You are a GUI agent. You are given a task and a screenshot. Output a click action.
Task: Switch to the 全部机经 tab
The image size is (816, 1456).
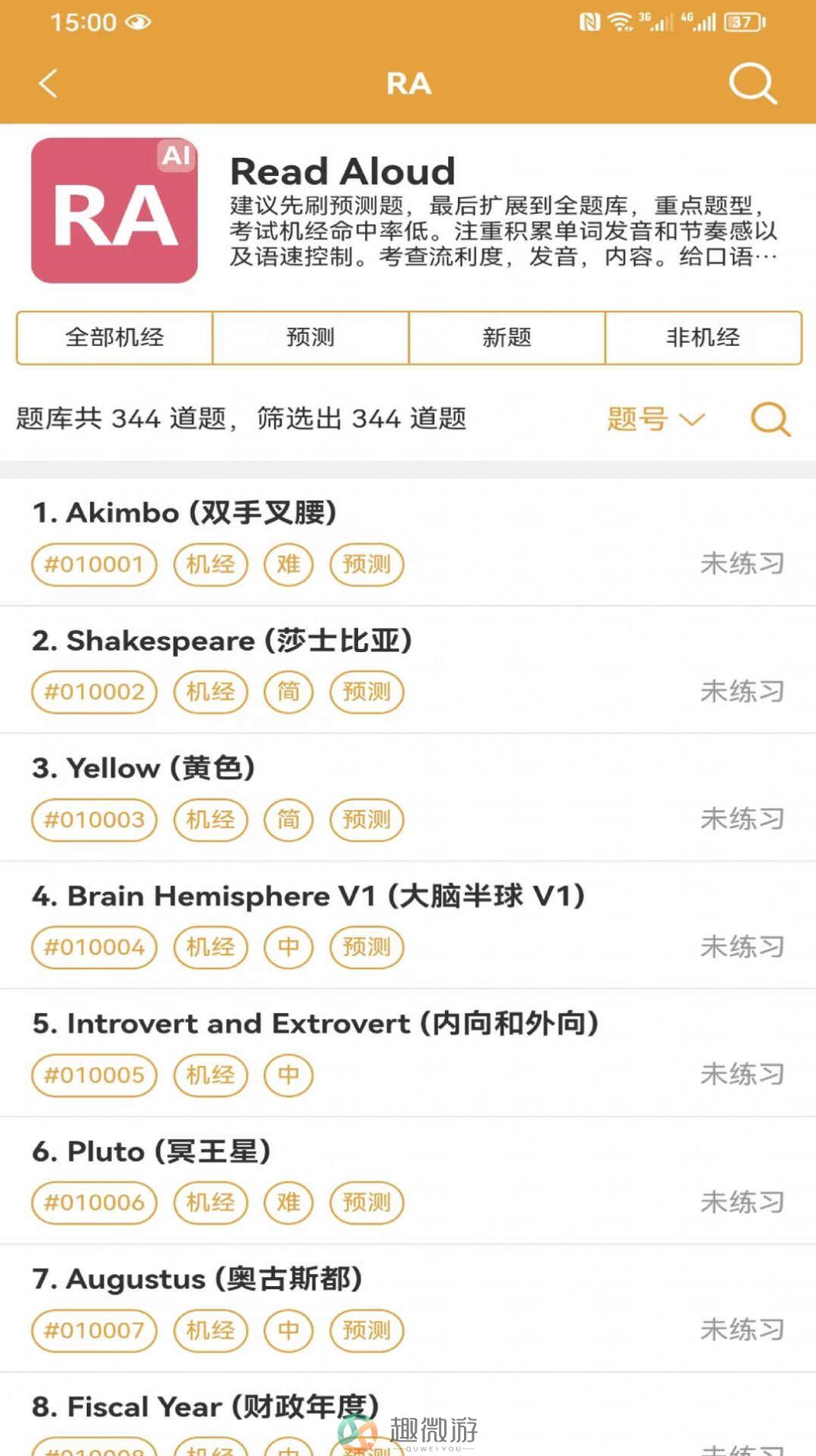(114, 338)
